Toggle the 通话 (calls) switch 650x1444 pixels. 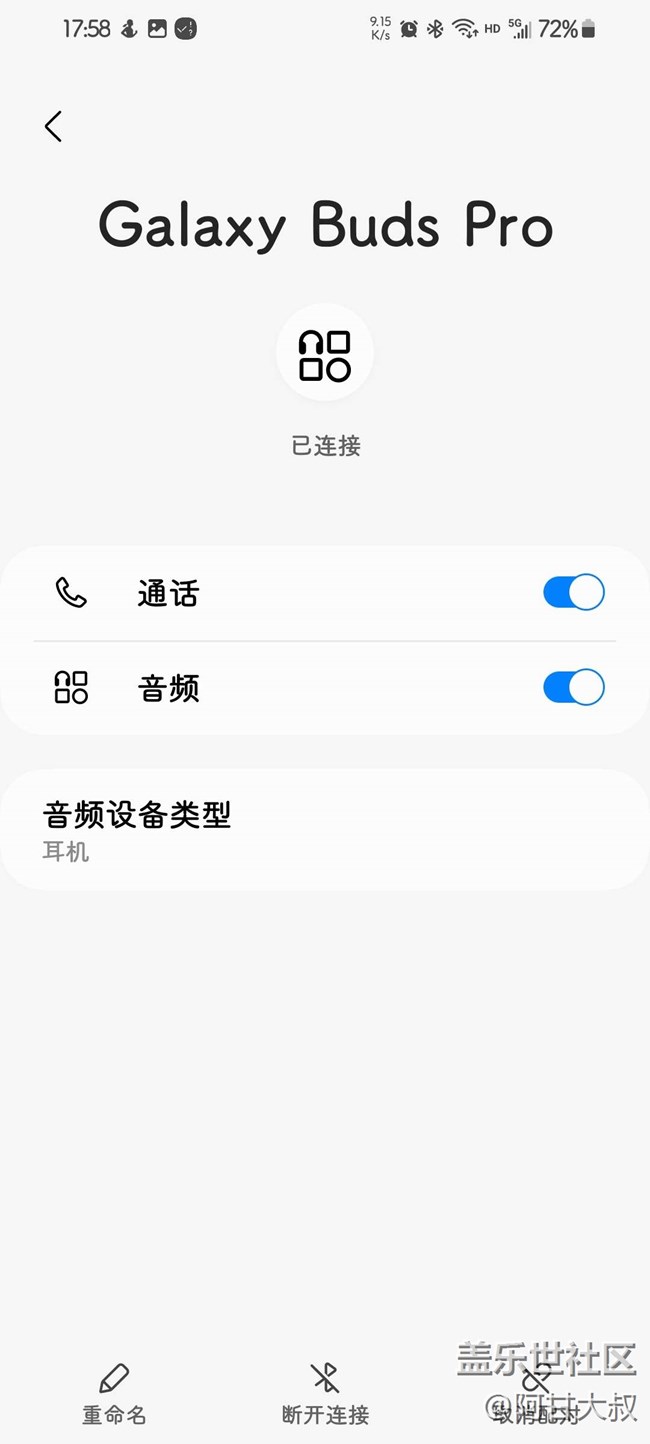click(573, 593)
